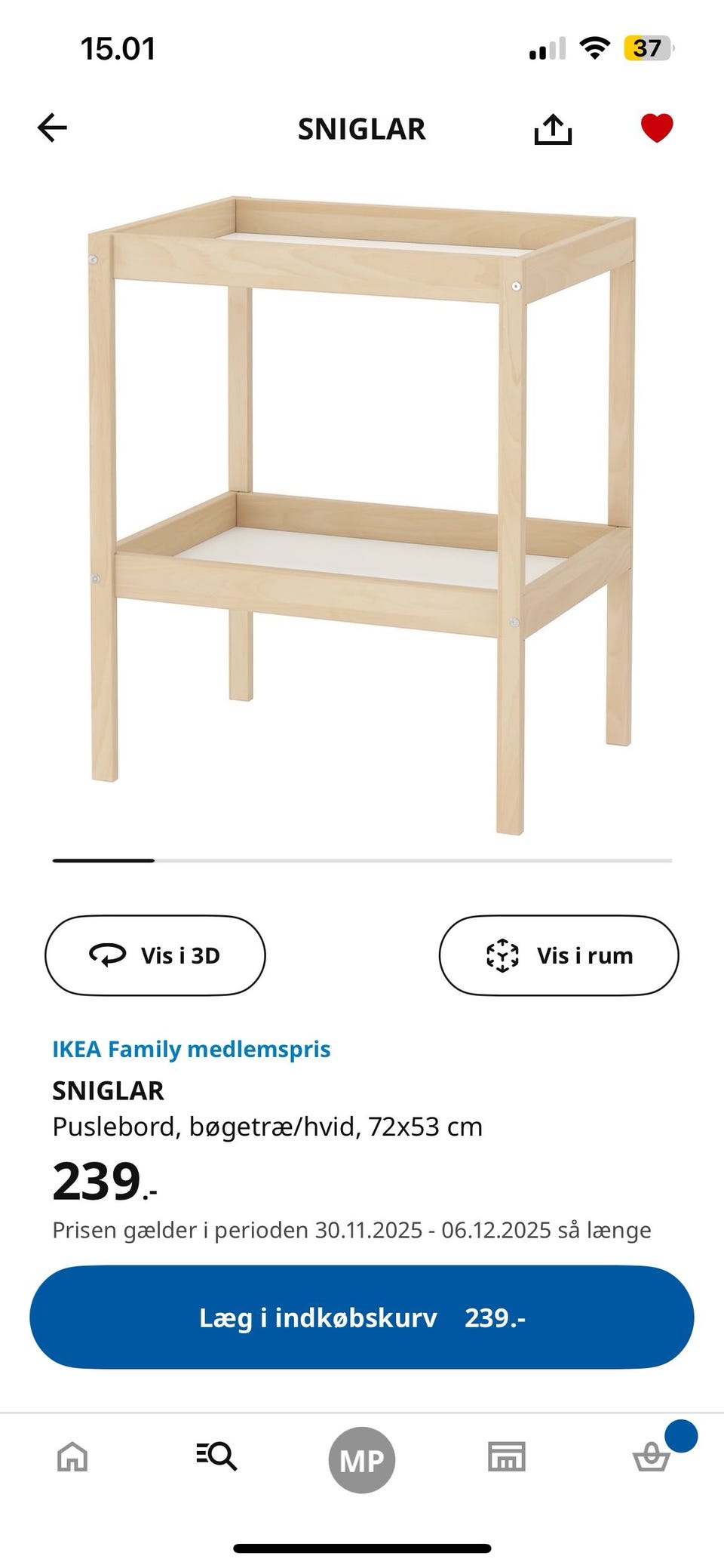Unfavorite SNIGLAR via the red heart icon
This screenshot has height=1568, width=724.
(655, 128)
